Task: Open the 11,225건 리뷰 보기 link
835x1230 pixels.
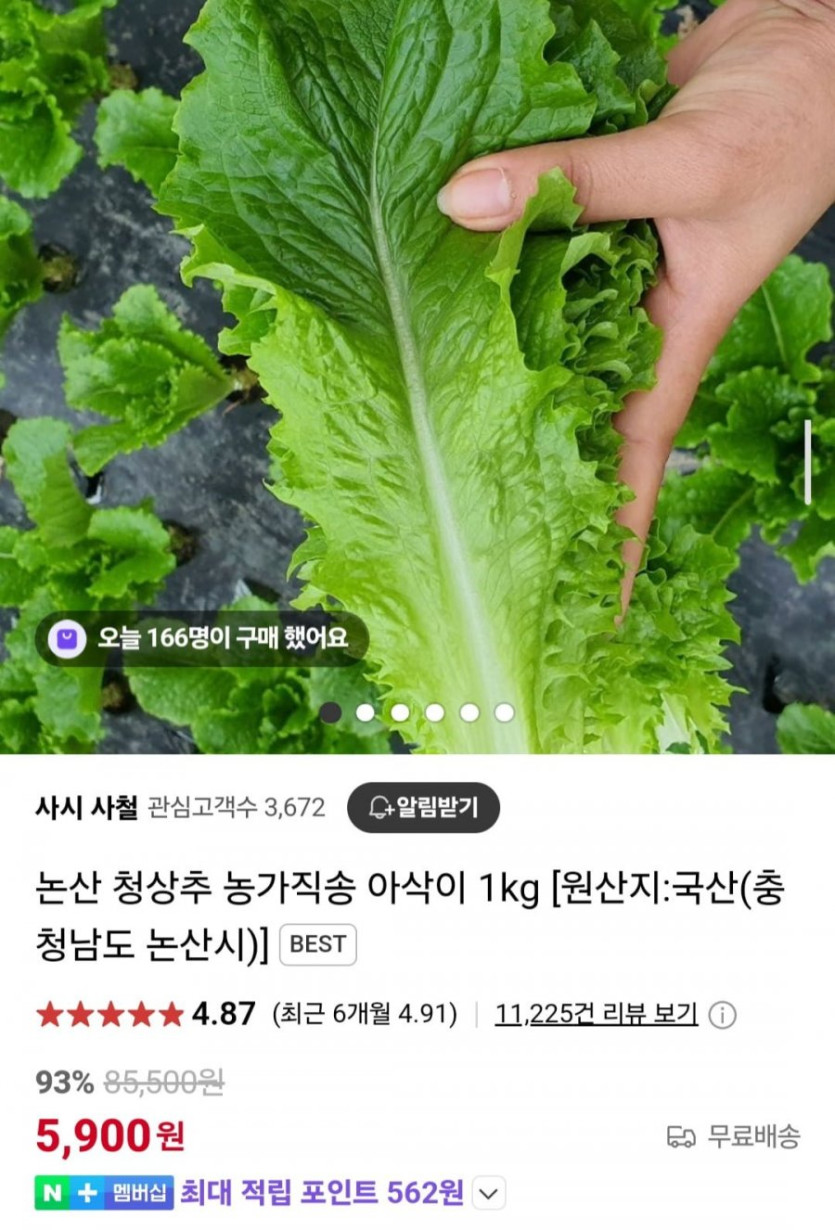Action: (x=596, y=1014)
